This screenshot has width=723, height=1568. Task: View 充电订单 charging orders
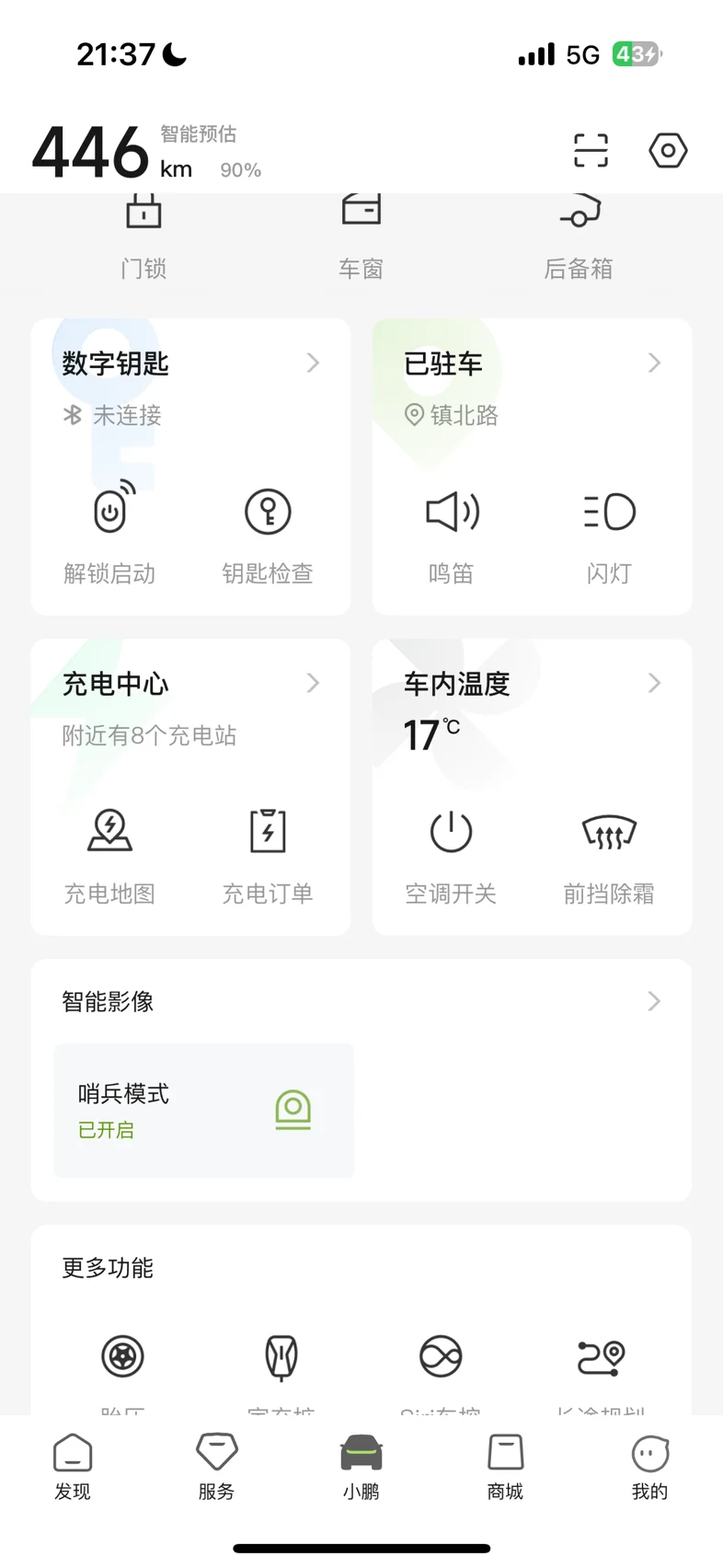[268, 856]
